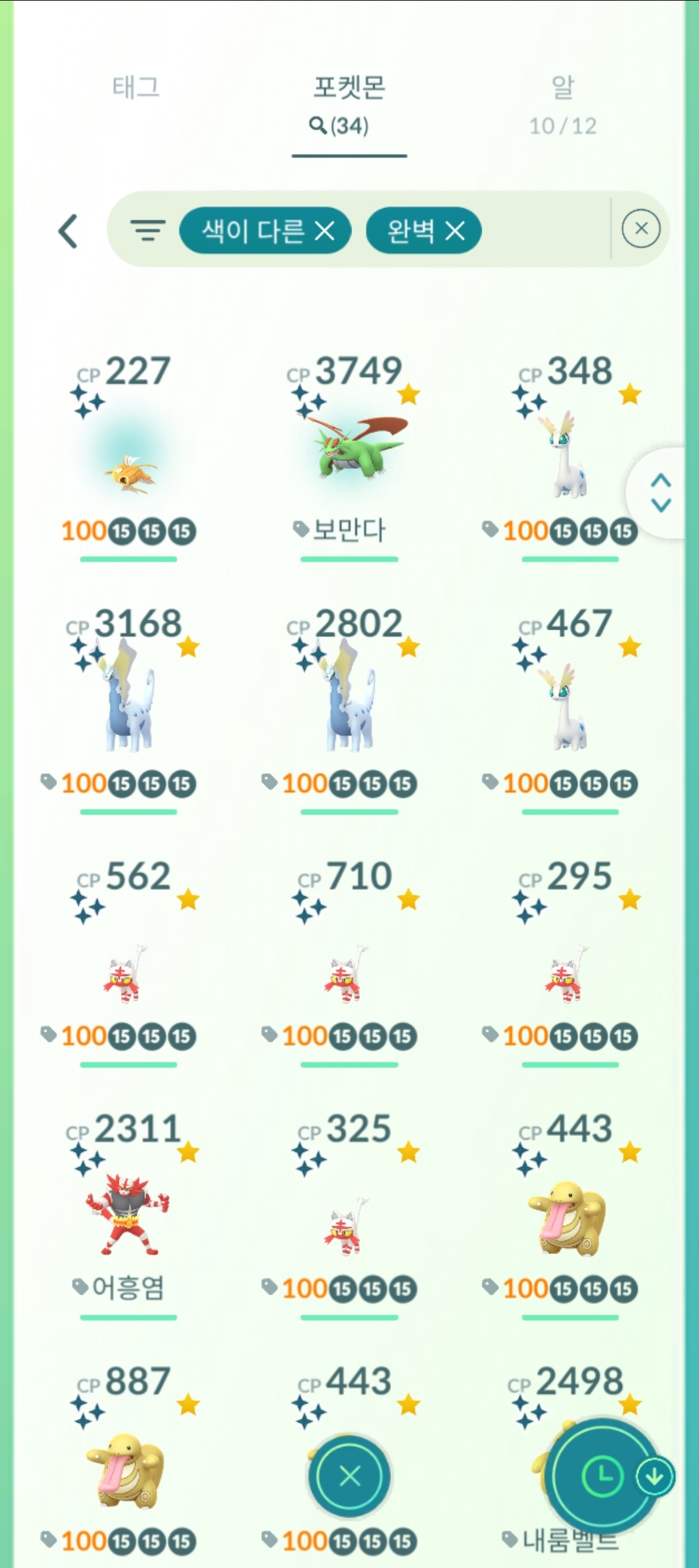Switch to the 태그 tab
699x1568 pixels.
tap(136, 87)
